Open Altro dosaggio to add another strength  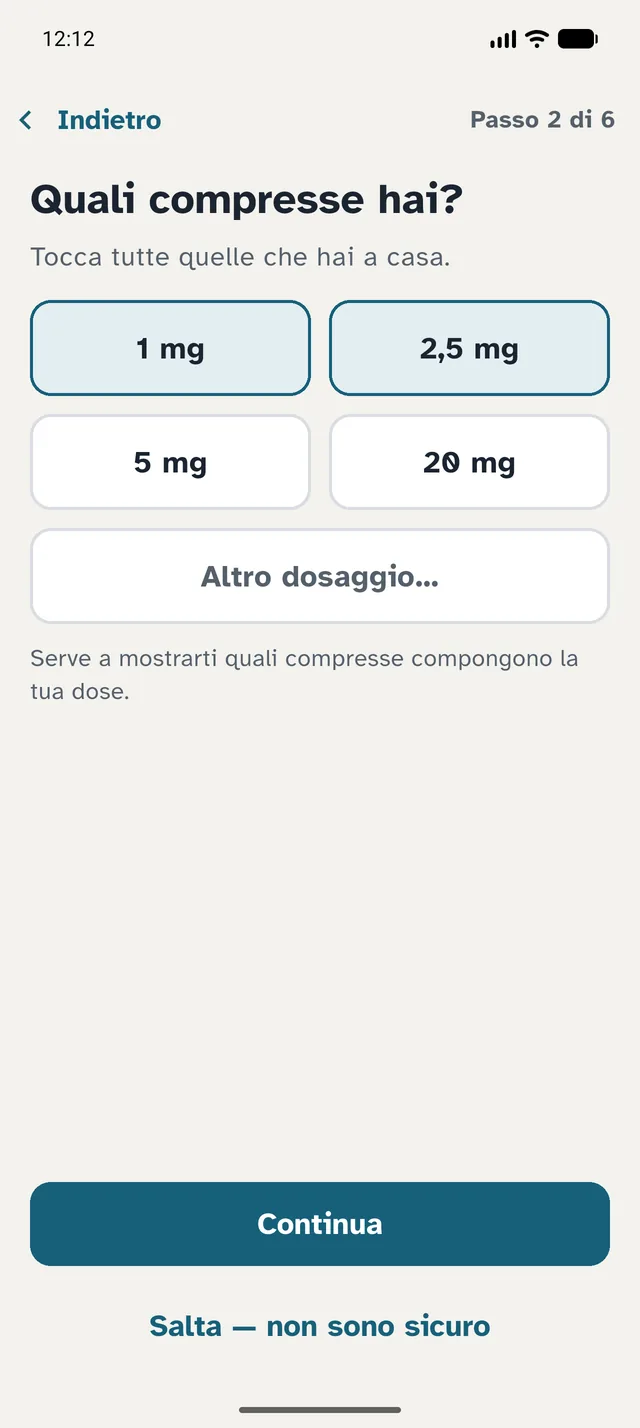[320, 576]
